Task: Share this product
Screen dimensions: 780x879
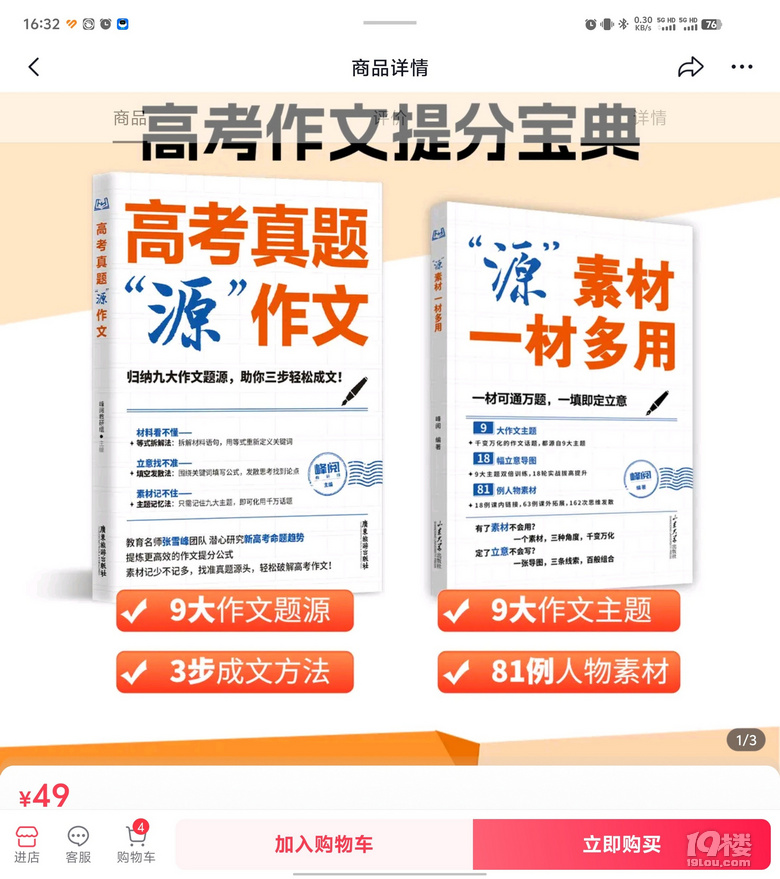Action: tap(691, 68)
